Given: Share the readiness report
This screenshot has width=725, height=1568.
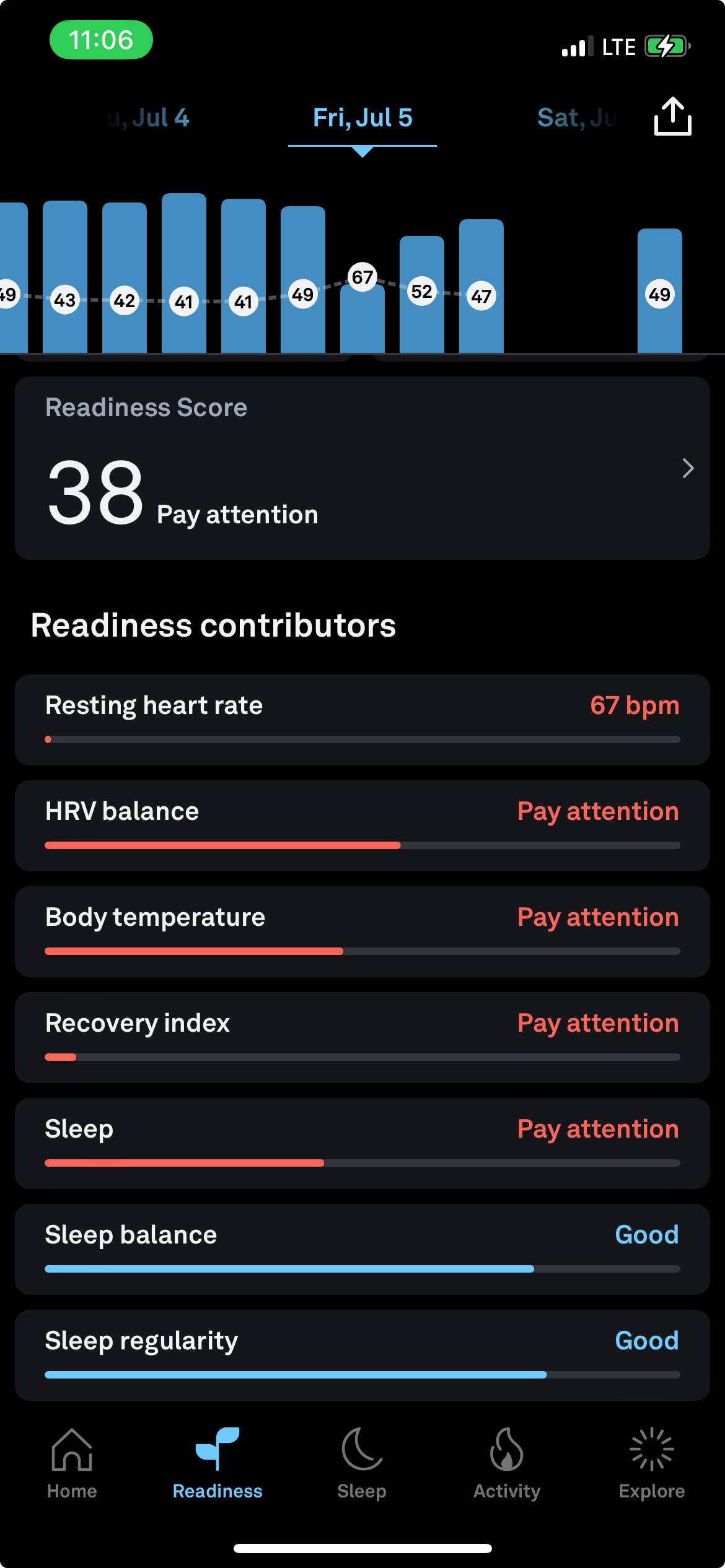Looking at the screenshot, I should [672, 116].
